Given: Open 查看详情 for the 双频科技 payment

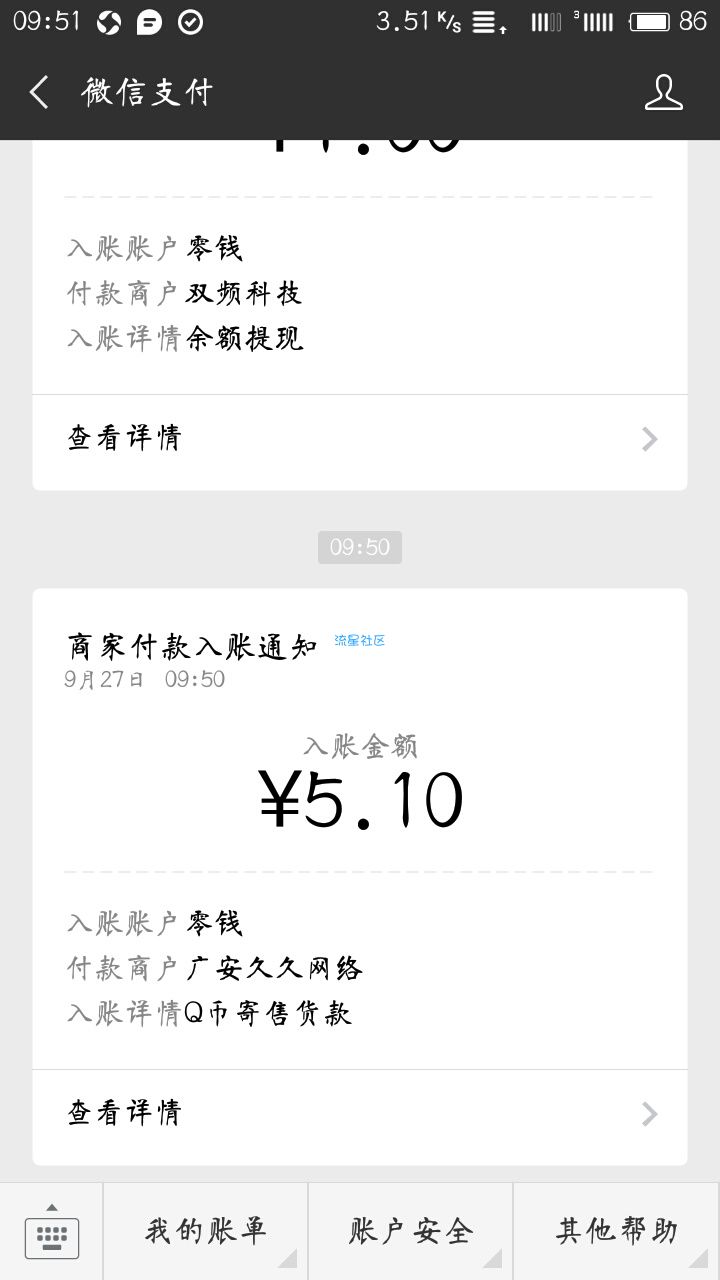Looking at the screenshot, I should point(359,439).
